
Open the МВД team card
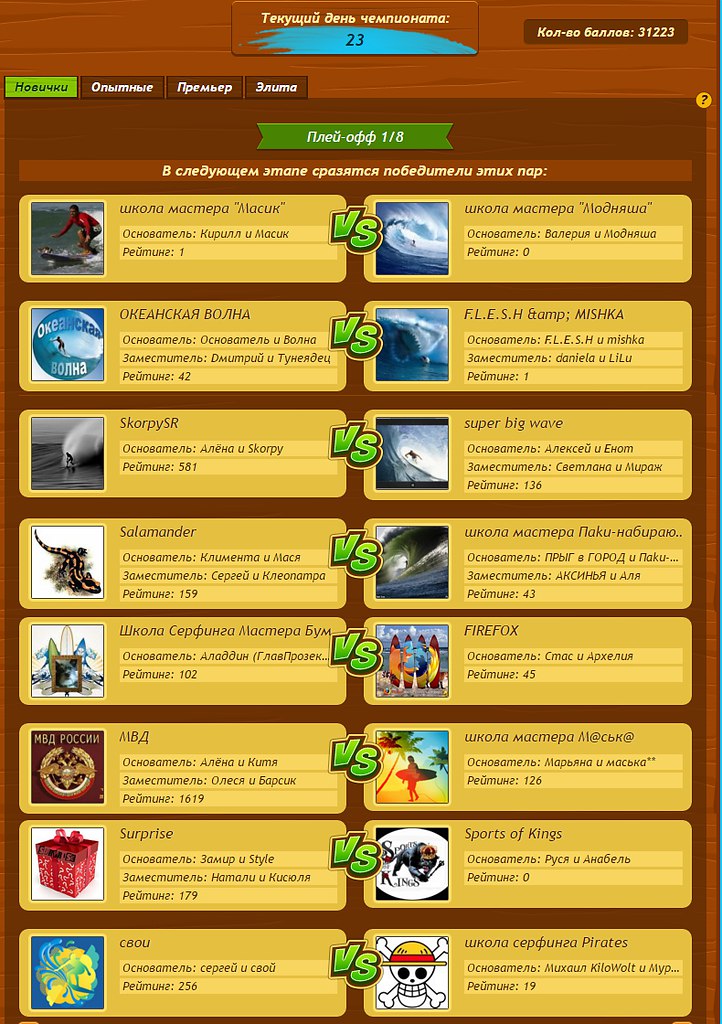[134, 738]
